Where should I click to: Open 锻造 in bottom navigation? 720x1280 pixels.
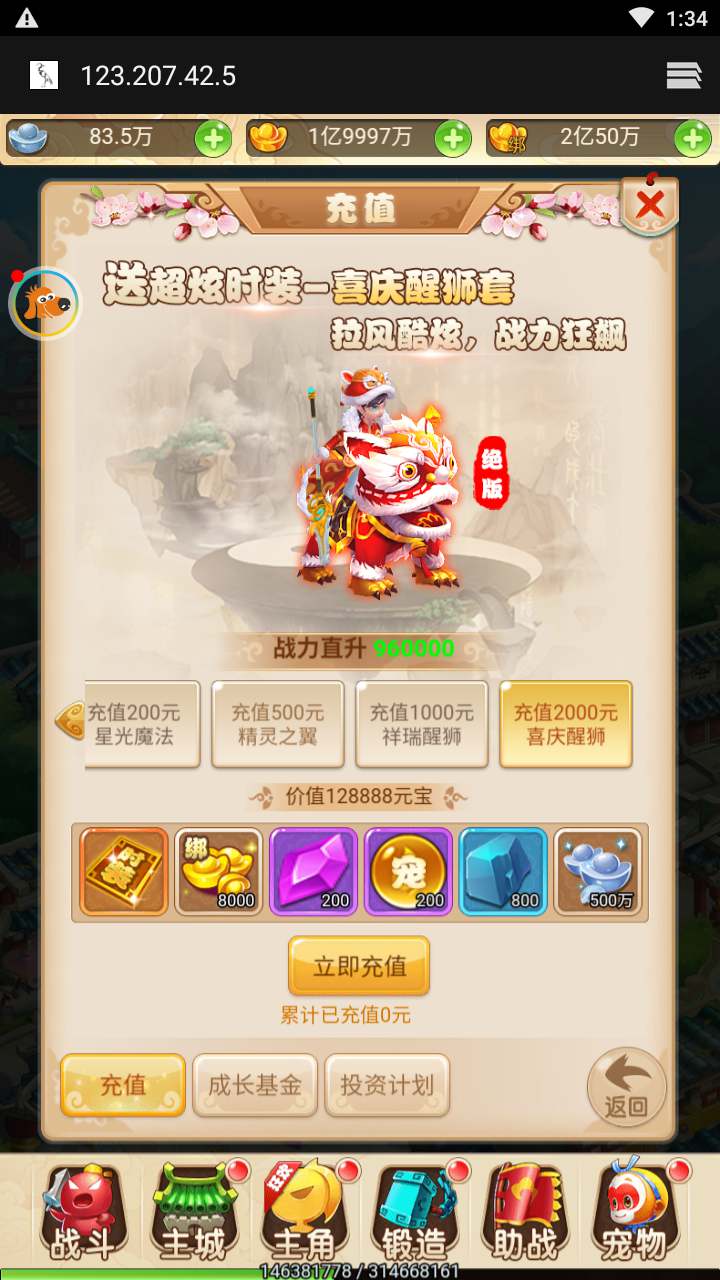(414, 1213)
